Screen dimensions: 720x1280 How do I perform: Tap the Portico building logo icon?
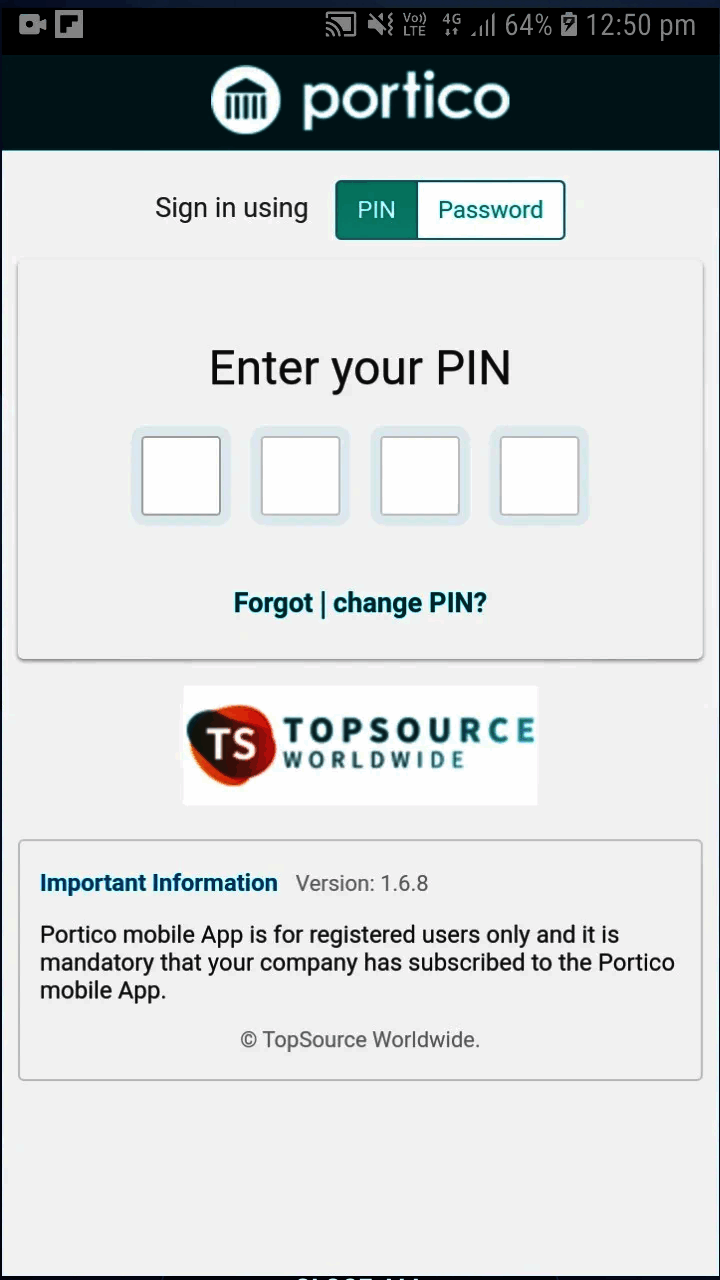(246, 99)
